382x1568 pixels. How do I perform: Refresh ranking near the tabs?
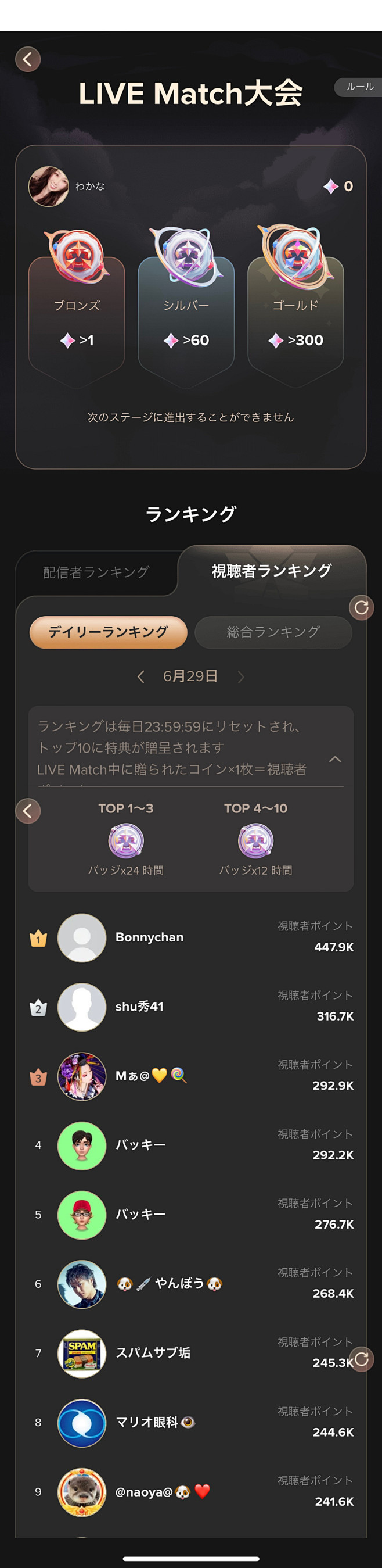[361, 607]
